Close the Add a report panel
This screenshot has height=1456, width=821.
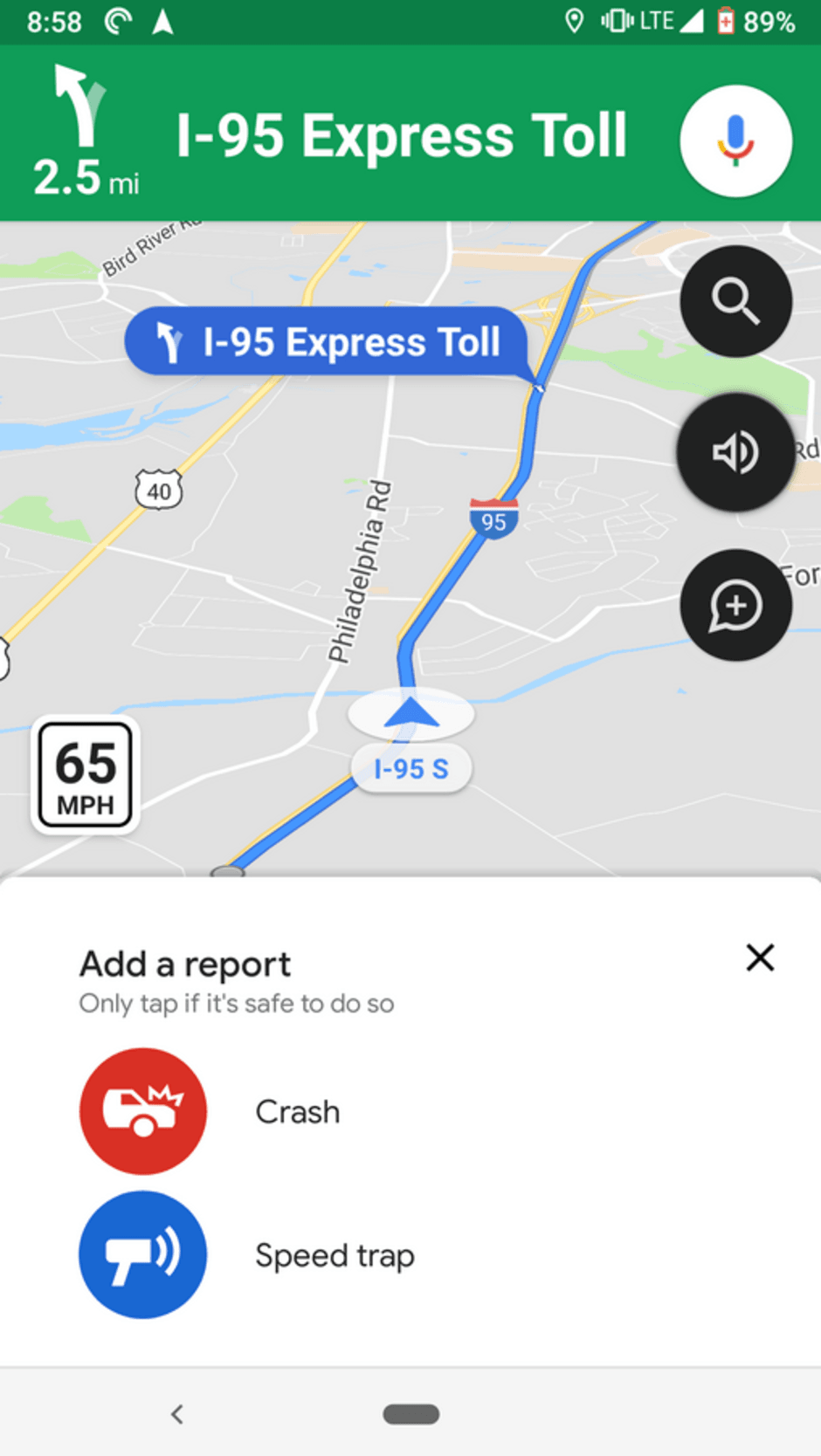pyautogui.click(x=760, y=958)
